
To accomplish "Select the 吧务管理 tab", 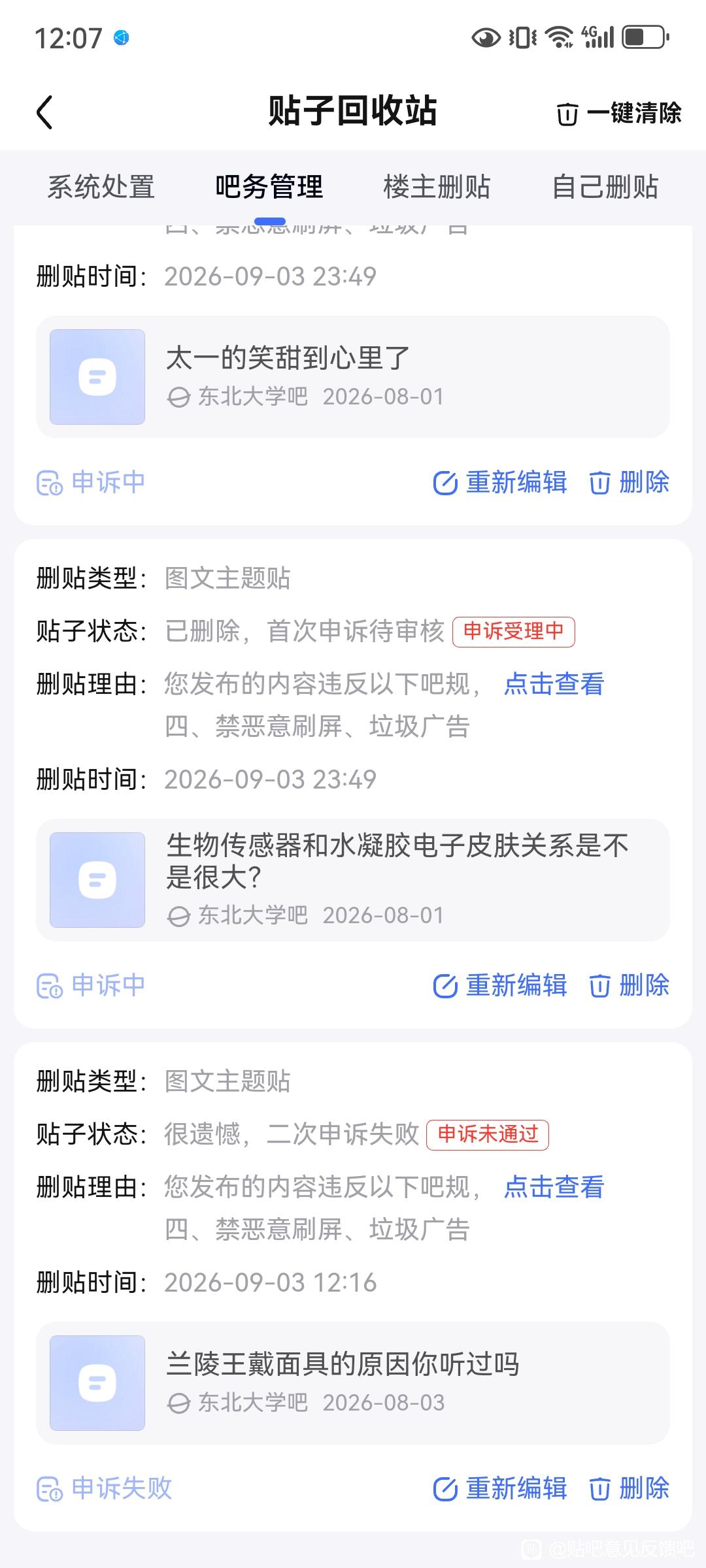I will 269,187.
